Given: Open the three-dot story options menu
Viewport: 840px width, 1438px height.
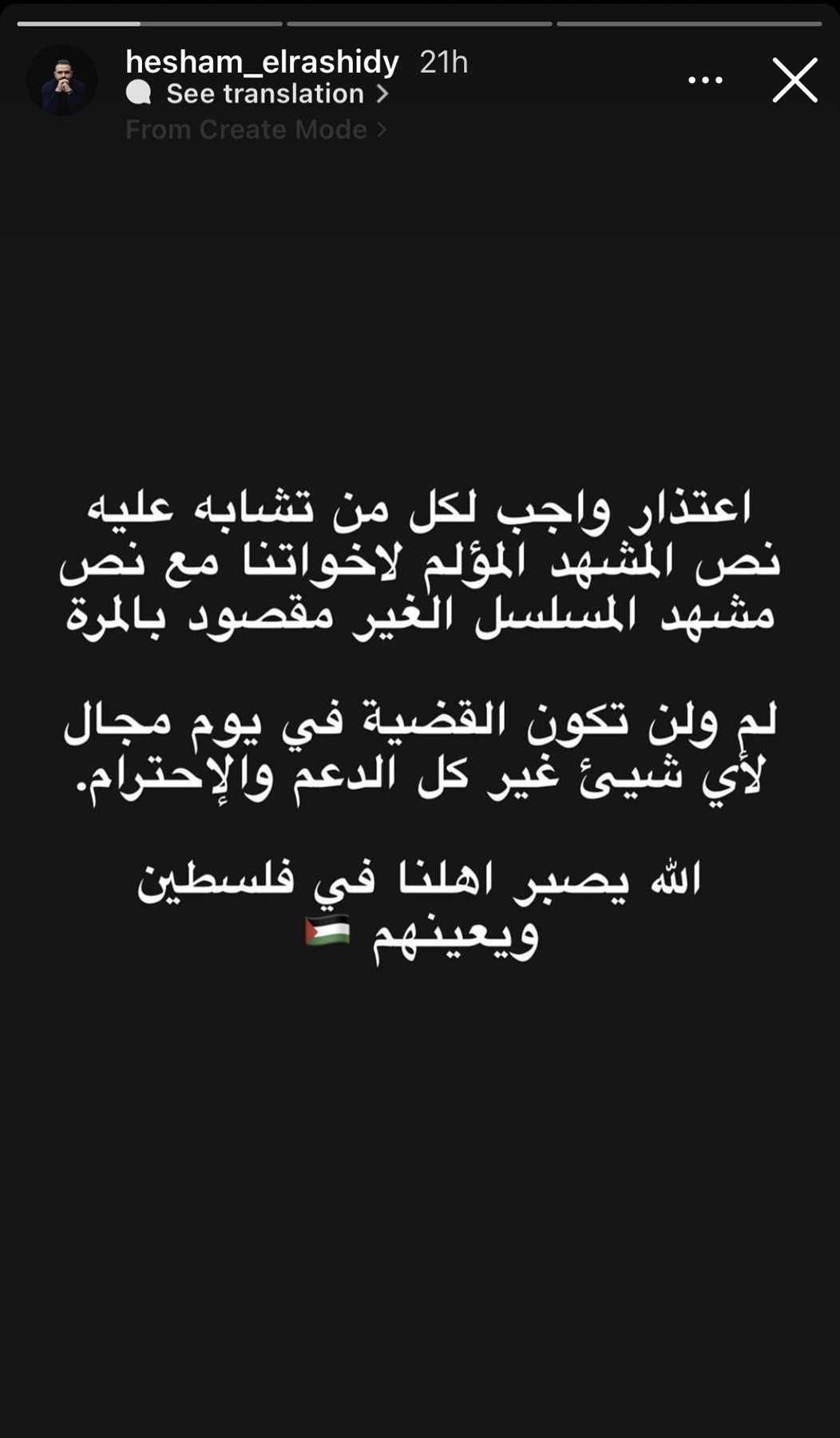Looking at the screenshot, I should 705,80.
